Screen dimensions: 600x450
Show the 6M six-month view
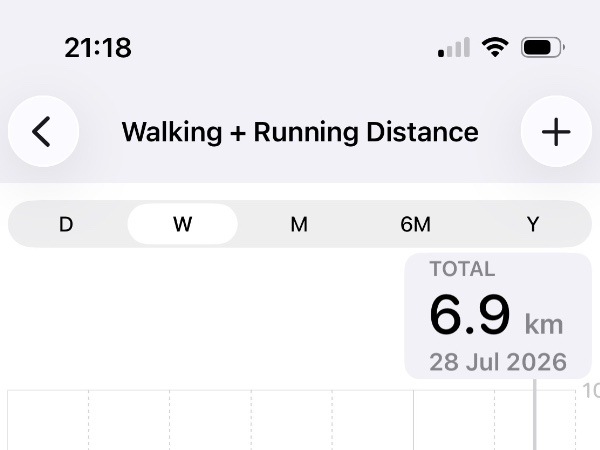(x=416, y=224)
